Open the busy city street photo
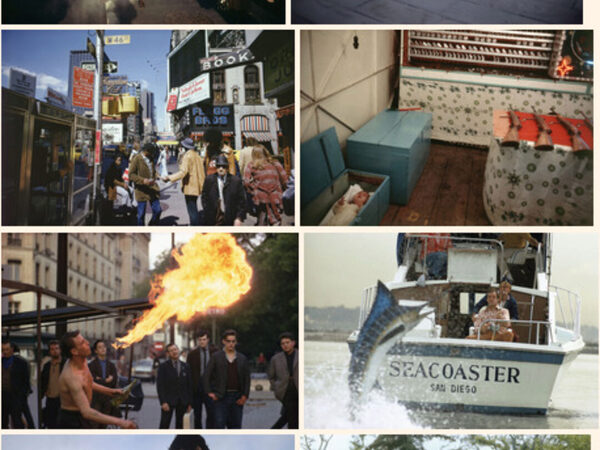600x450 pixels. 148,127
